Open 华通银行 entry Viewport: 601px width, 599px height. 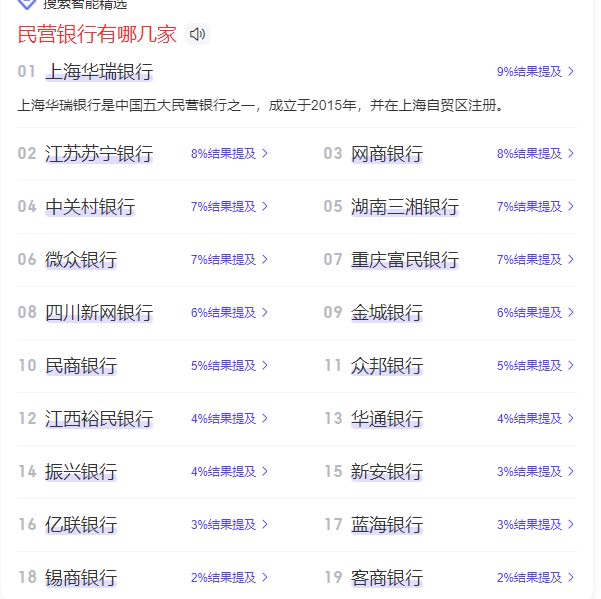coord(387,419)
